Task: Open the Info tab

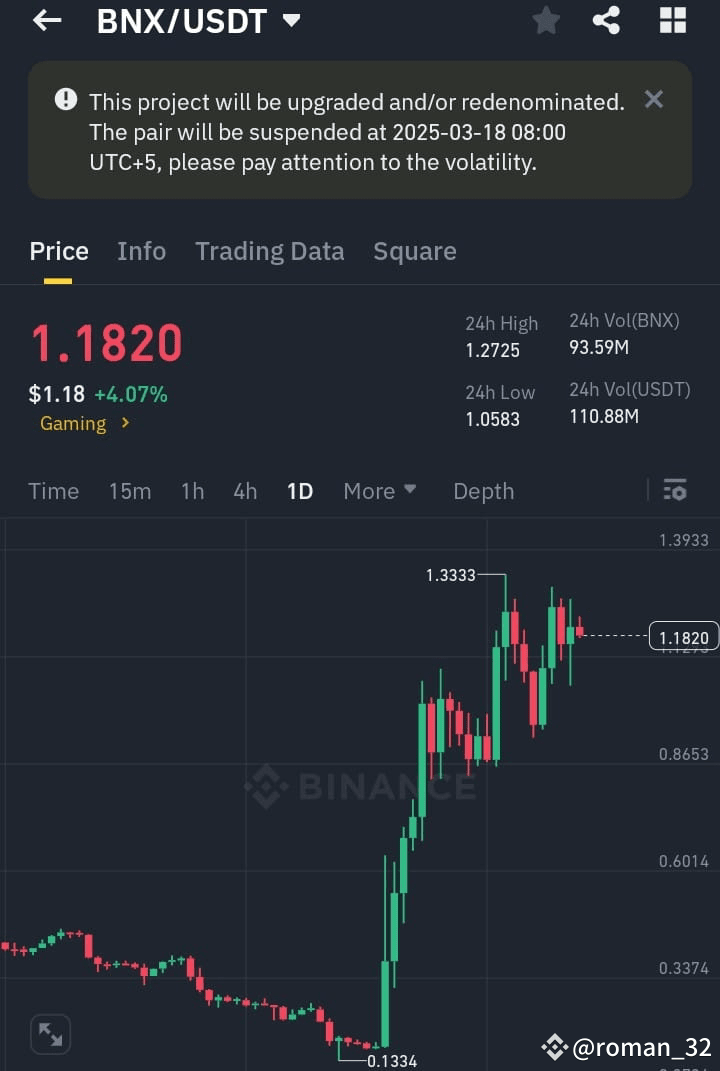Action: tap(141, 251)
